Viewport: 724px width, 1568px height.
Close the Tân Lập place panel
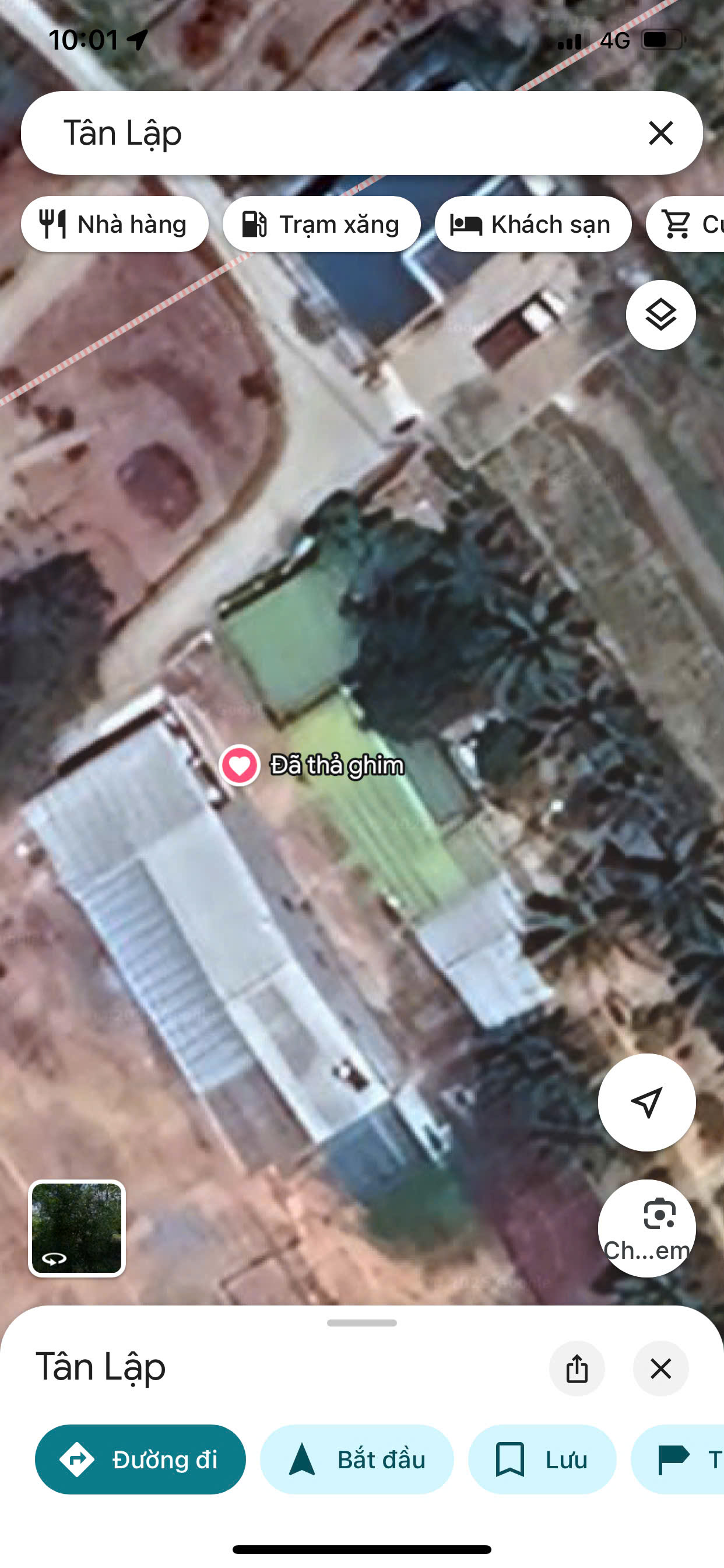pyautogui.click(x=660, y=1368)
